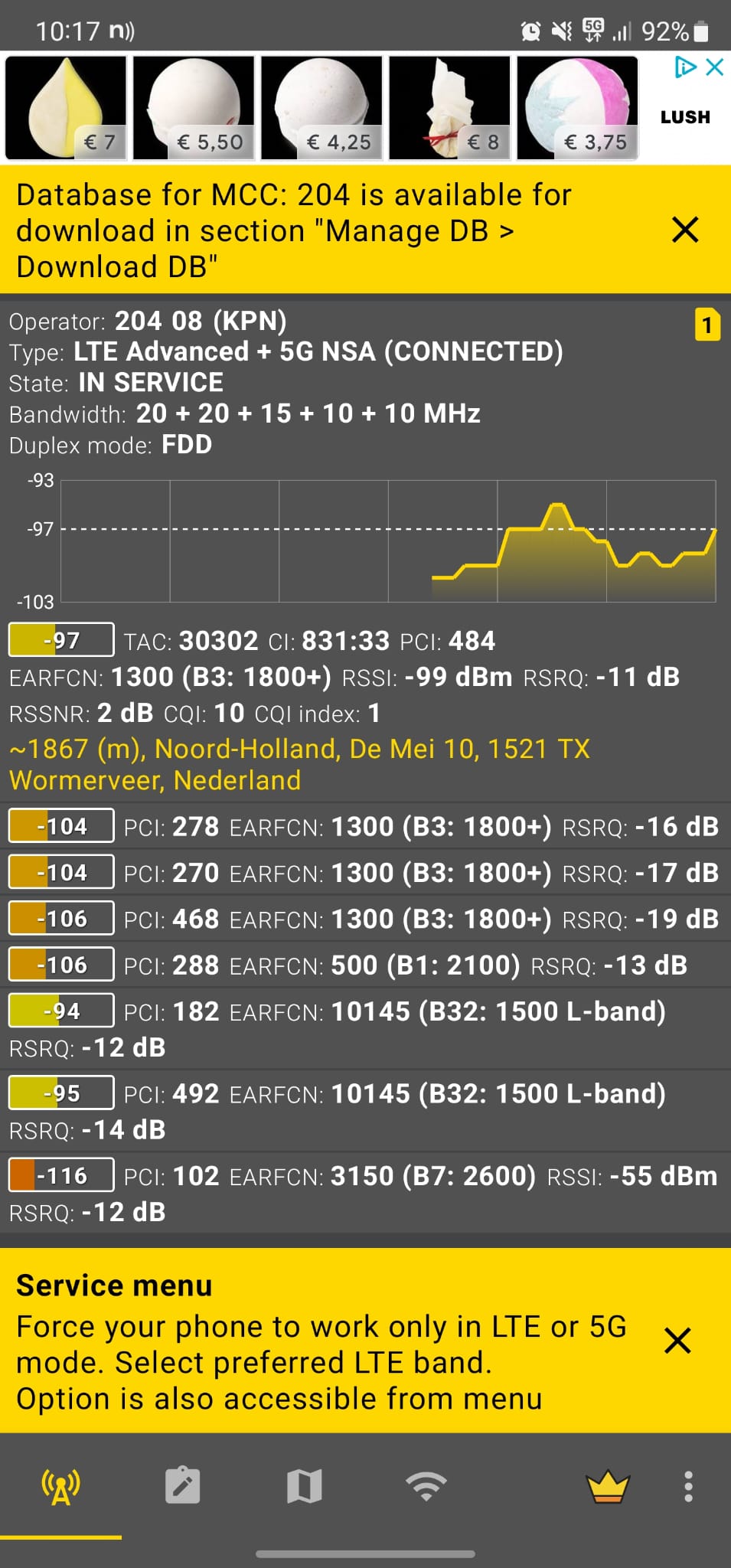Viewport: 731px width, 1568px height.
Task: Open the Lush ad product priced € 4,25
Action: [x=321, y=107]
